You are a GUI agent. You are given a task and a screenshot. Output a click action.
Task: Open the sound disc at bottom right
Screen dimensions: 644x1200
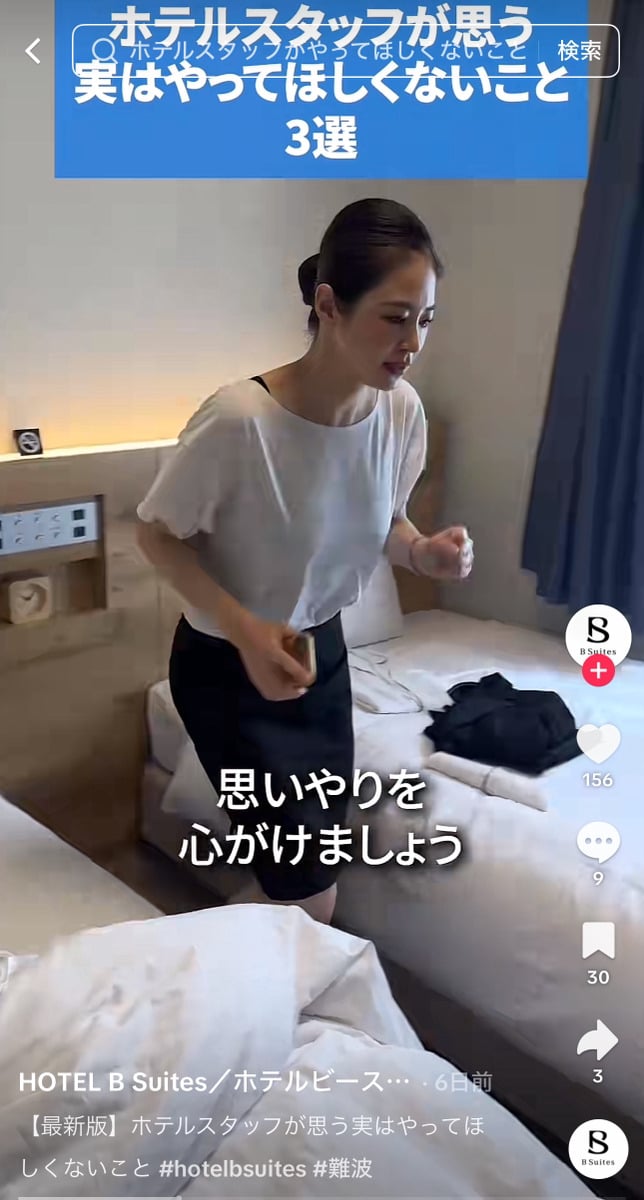click(598, 1148)
